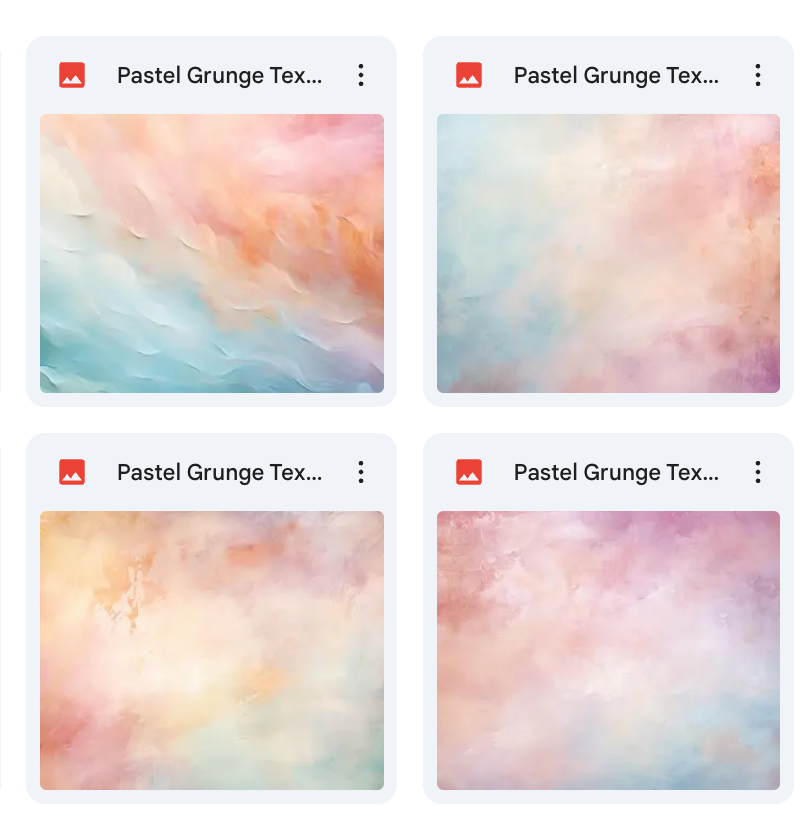
Task: Open the texture with teal and orange brush strokes
Action: coord(211,253)
